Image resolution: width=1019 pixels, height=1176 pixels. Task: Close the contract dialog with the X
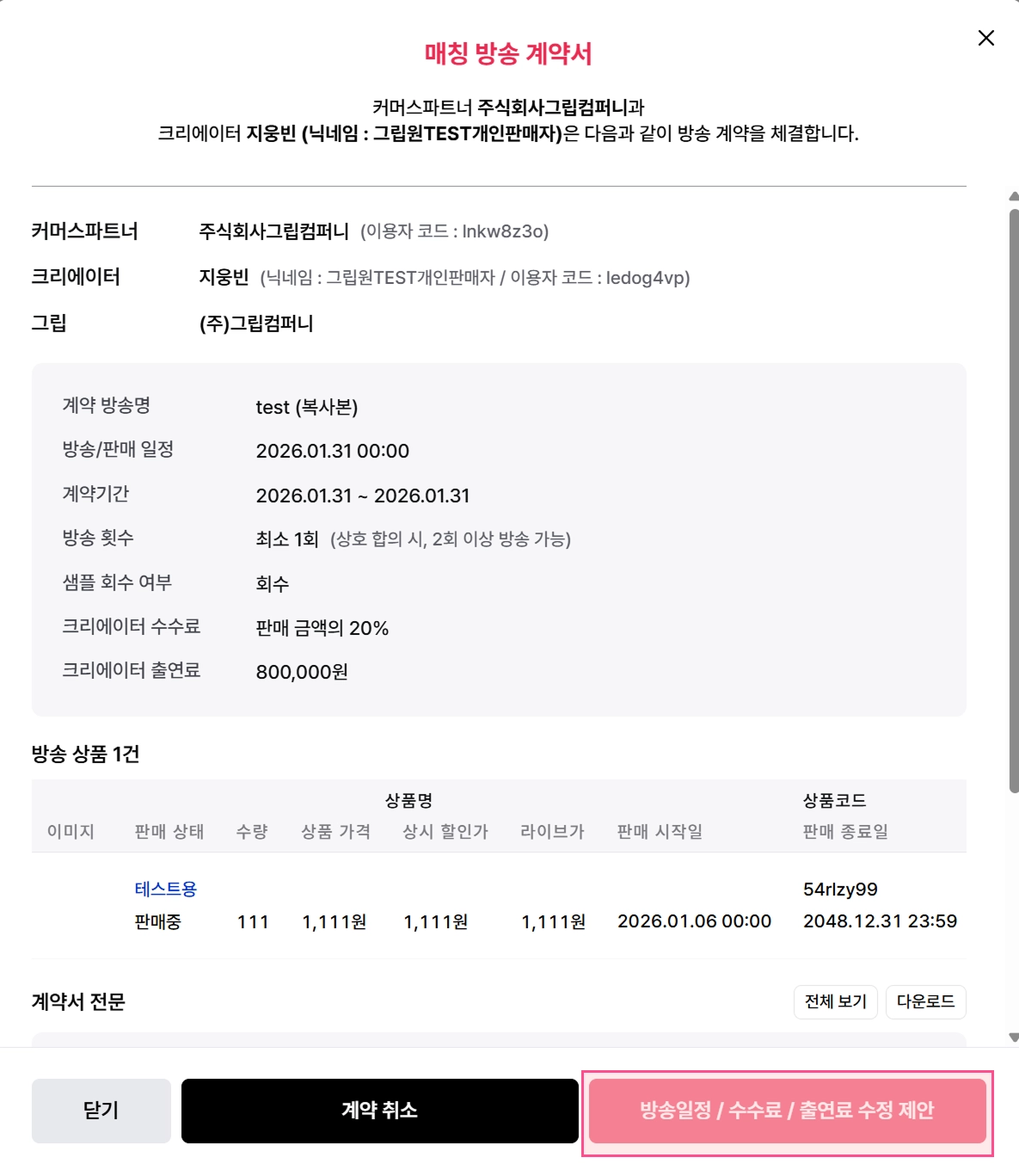[x=986, y=38]
